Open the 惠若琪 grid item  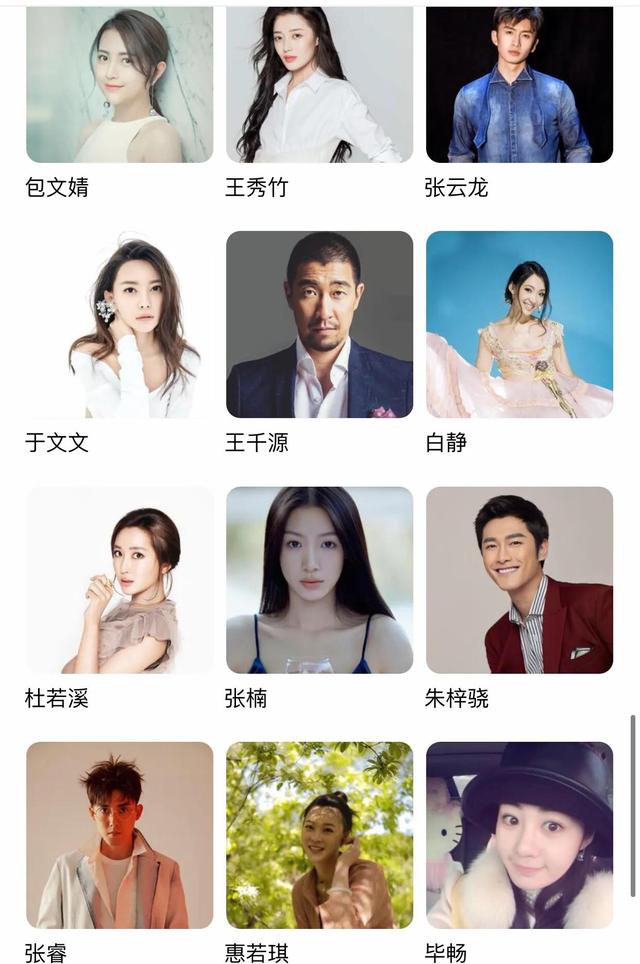[x=319, y=835]
